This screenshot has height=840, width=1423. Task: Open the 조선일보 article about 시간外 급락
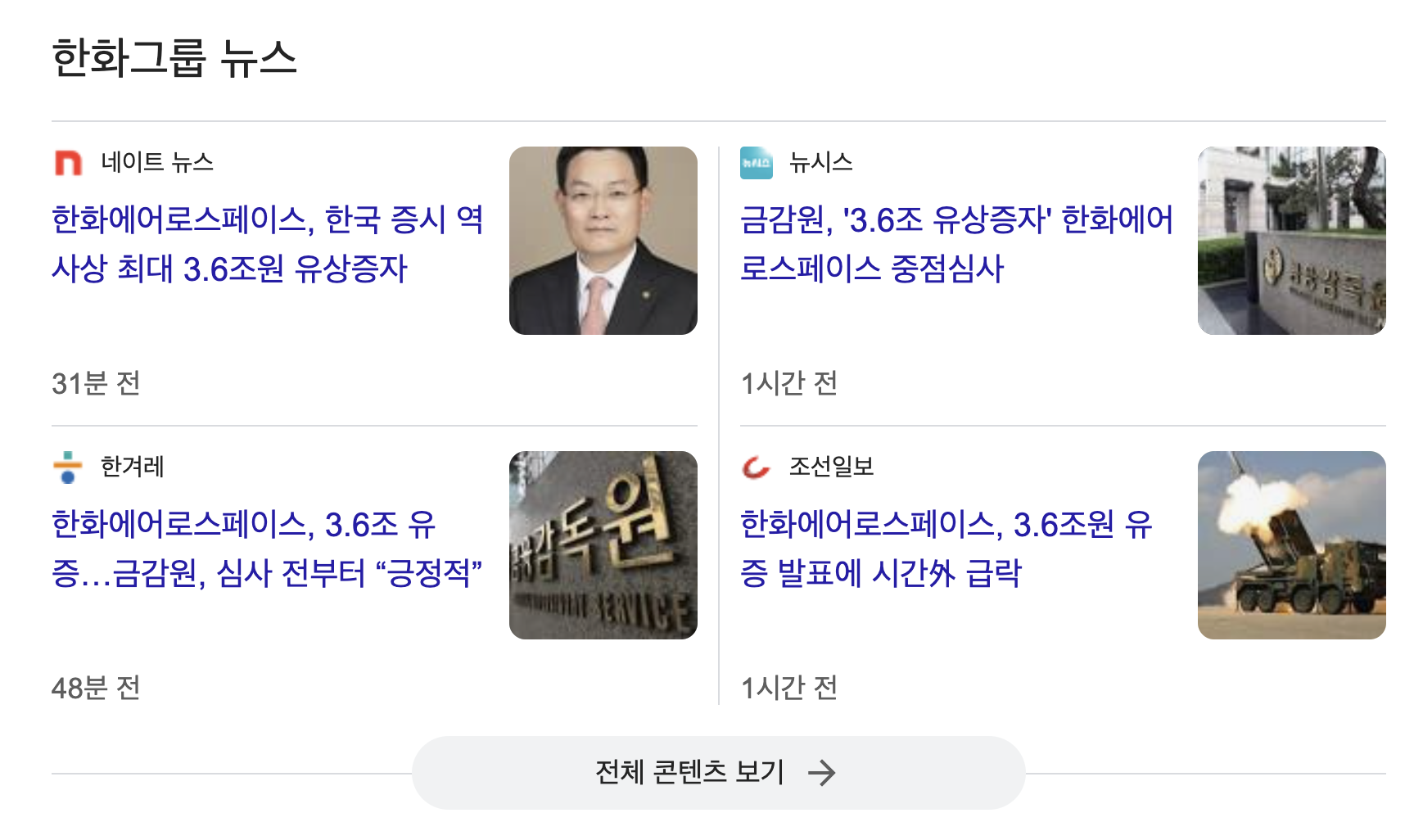(946, 549)
